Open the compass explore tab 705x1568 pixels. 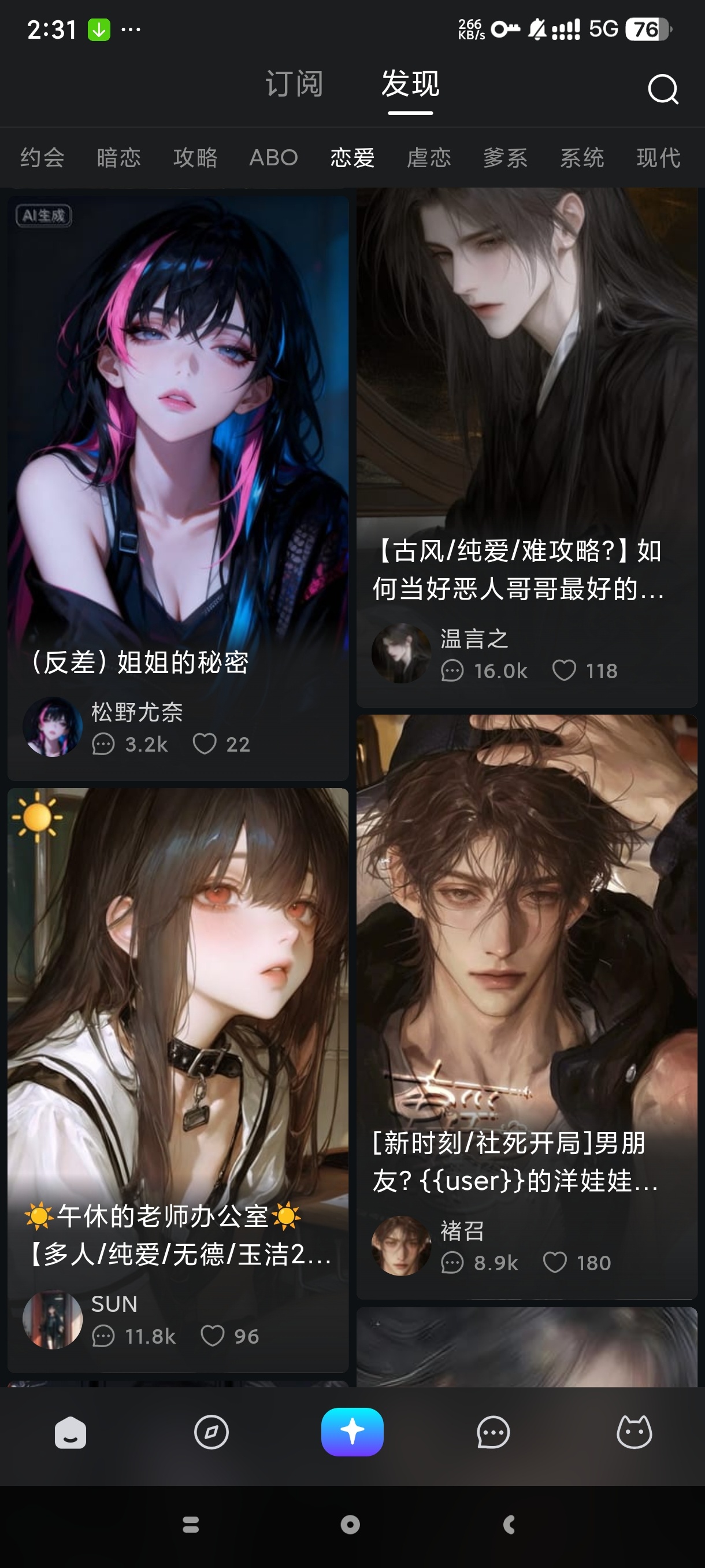[x=211, y=1432]
